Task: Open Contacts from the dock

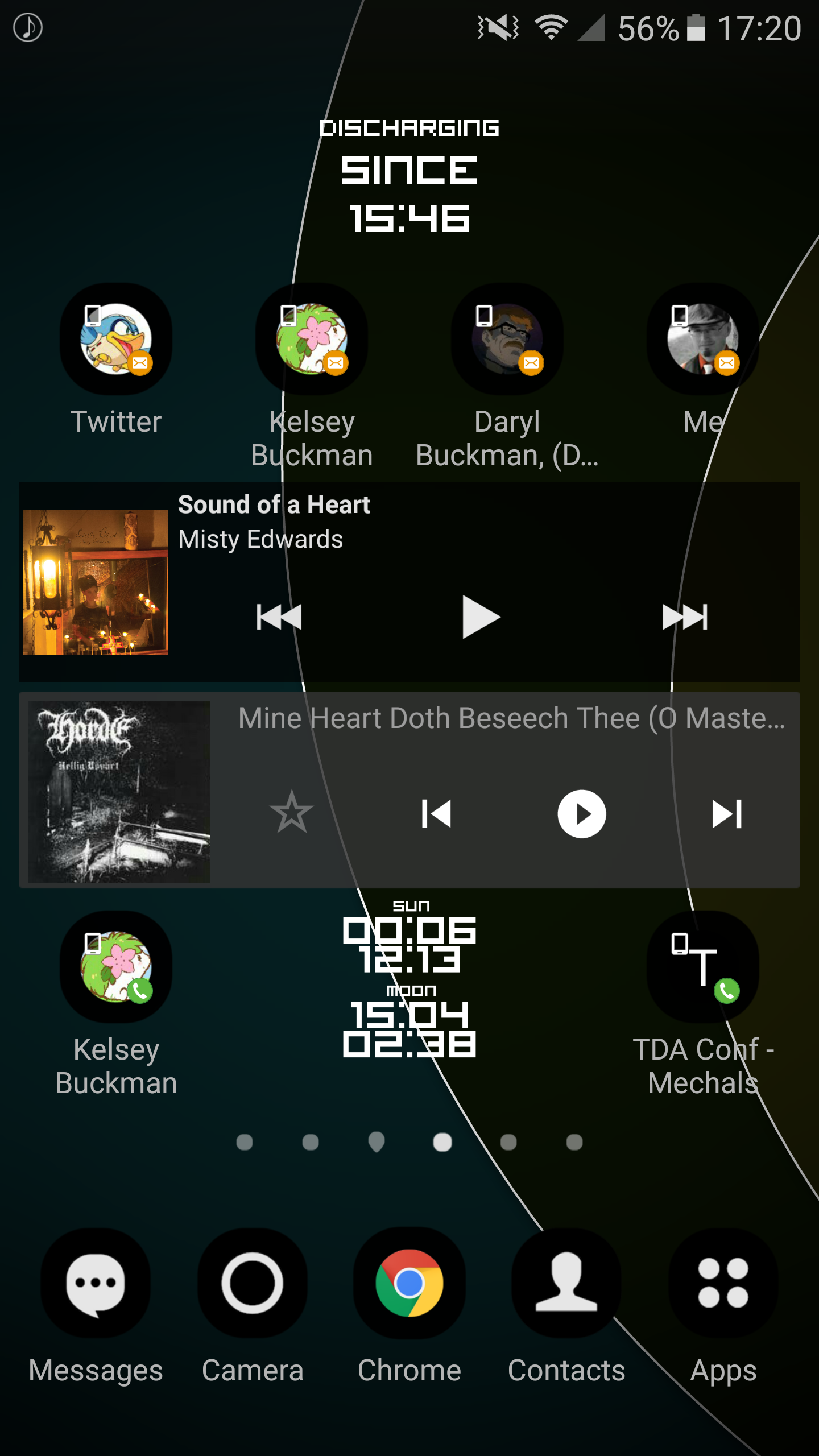Action: tap(566, 1284)
